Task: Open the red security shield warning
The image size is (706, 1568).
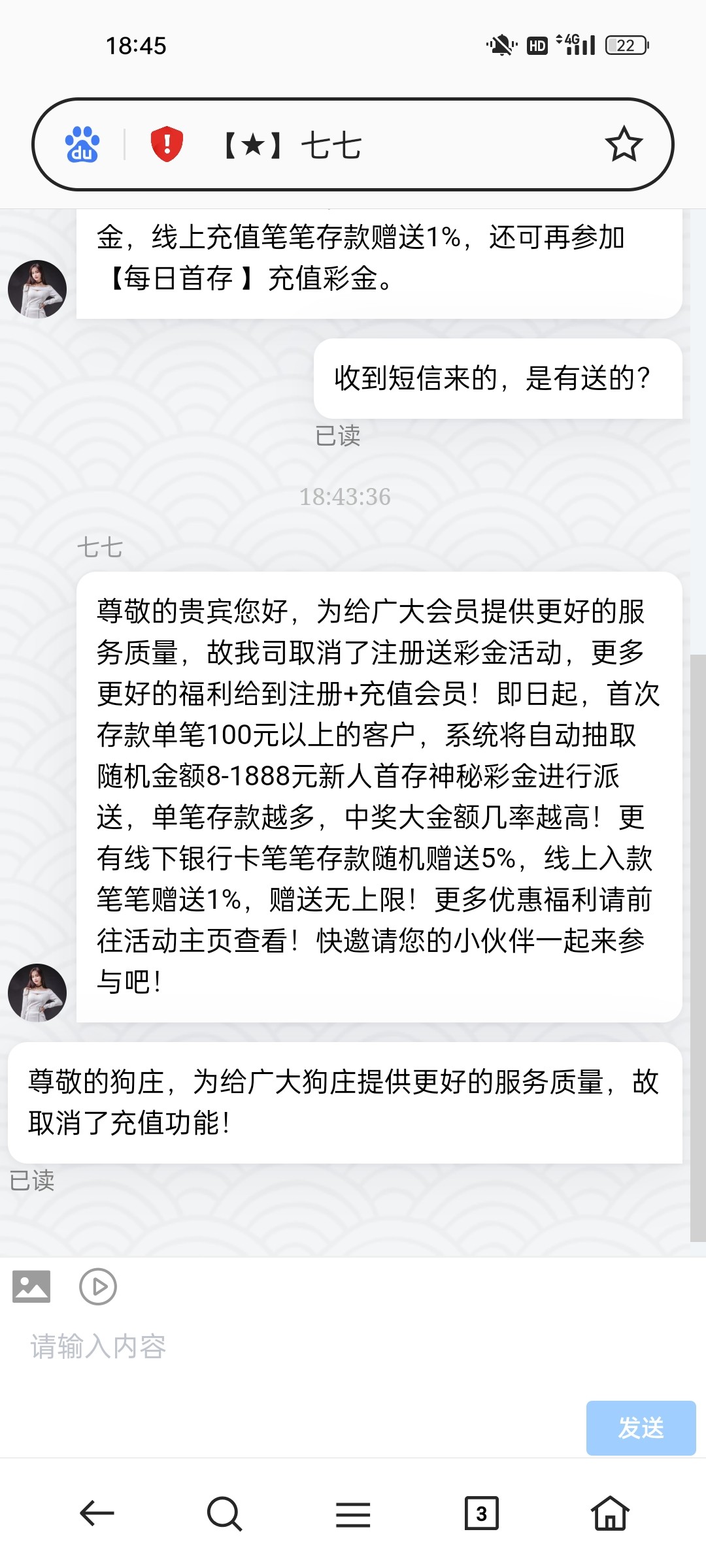Action: [x=167, y=144]
